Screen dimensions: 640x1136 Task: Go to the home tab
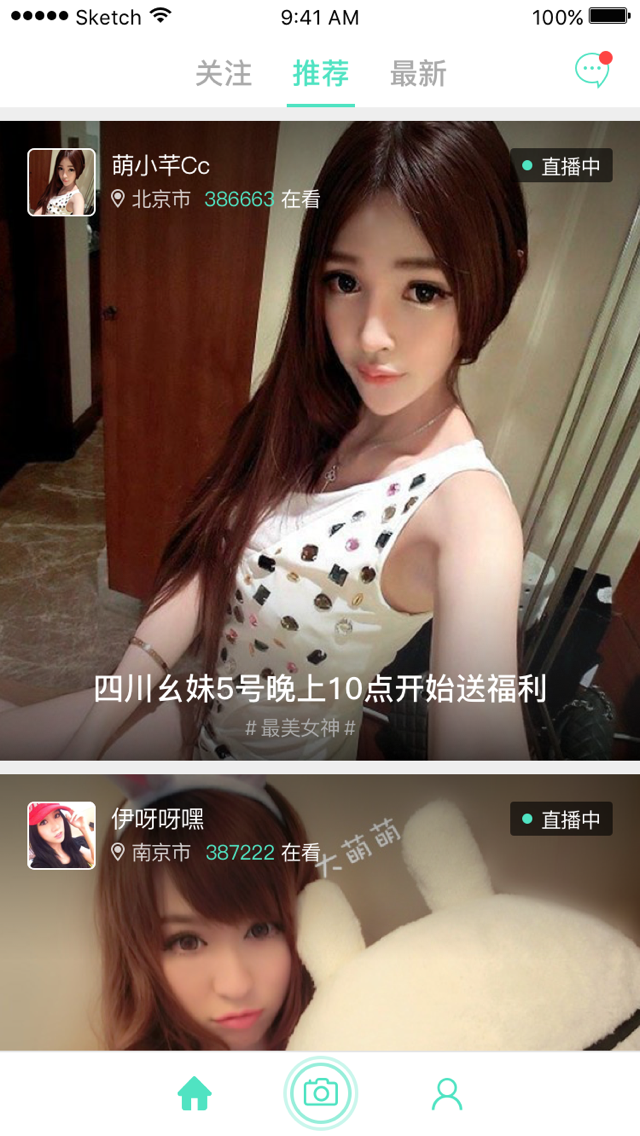(194, 1093)
